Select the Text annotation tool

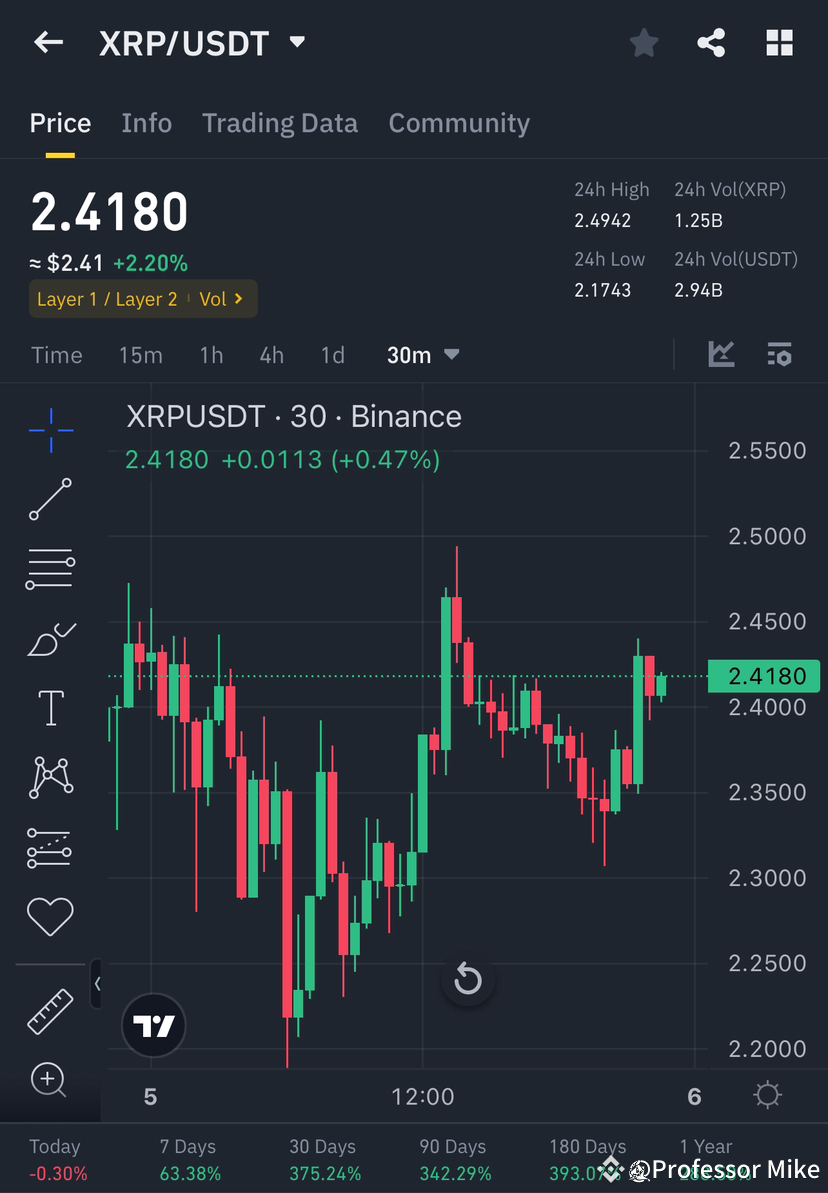tap(50, 707)
